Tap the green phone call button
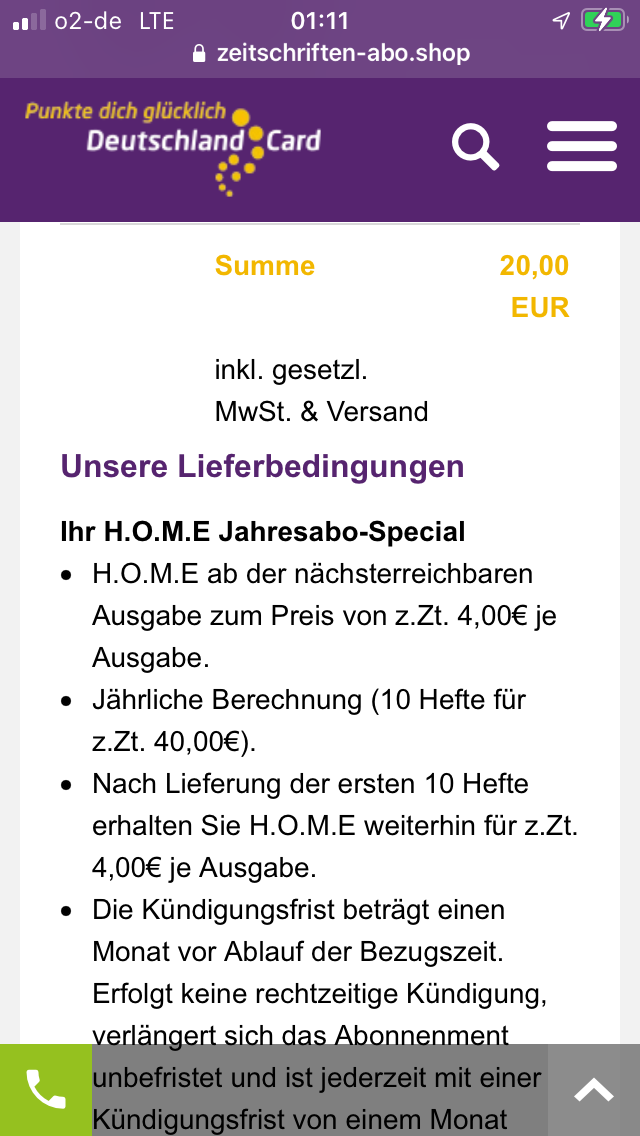Screen dimensions: 640x1136 [x=46, y=1090]
